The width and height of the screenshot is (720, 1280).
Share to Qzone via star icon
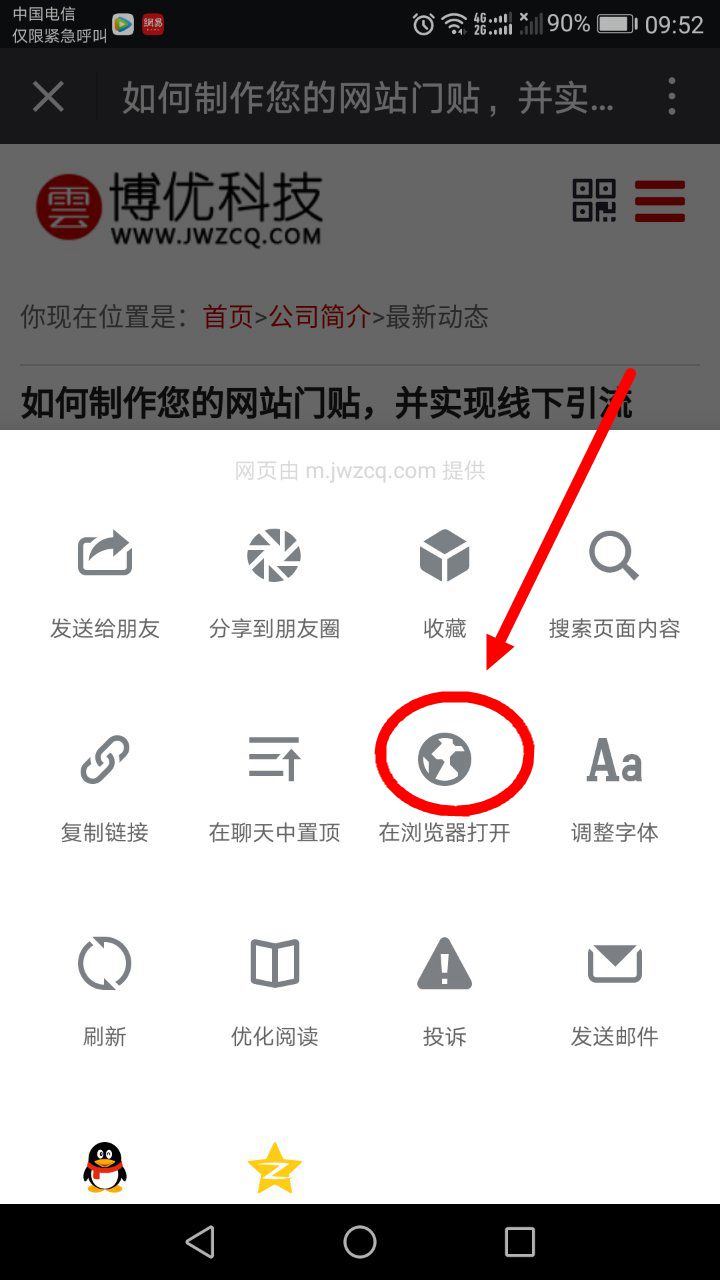pos(274,1167)
